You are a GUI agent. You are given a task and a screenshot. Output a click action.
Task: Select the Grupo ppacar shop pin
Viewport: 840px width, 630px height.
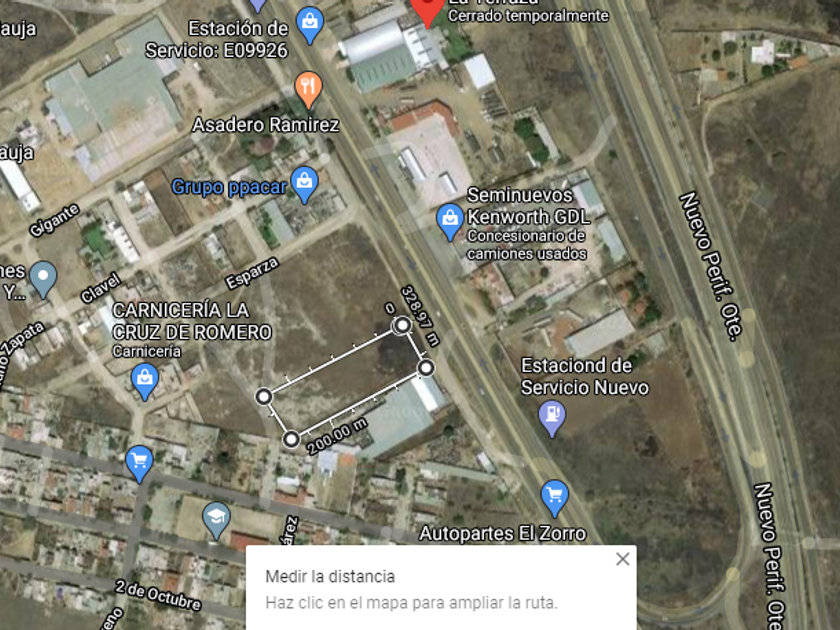pyautogui.click(x=305, y=185)
